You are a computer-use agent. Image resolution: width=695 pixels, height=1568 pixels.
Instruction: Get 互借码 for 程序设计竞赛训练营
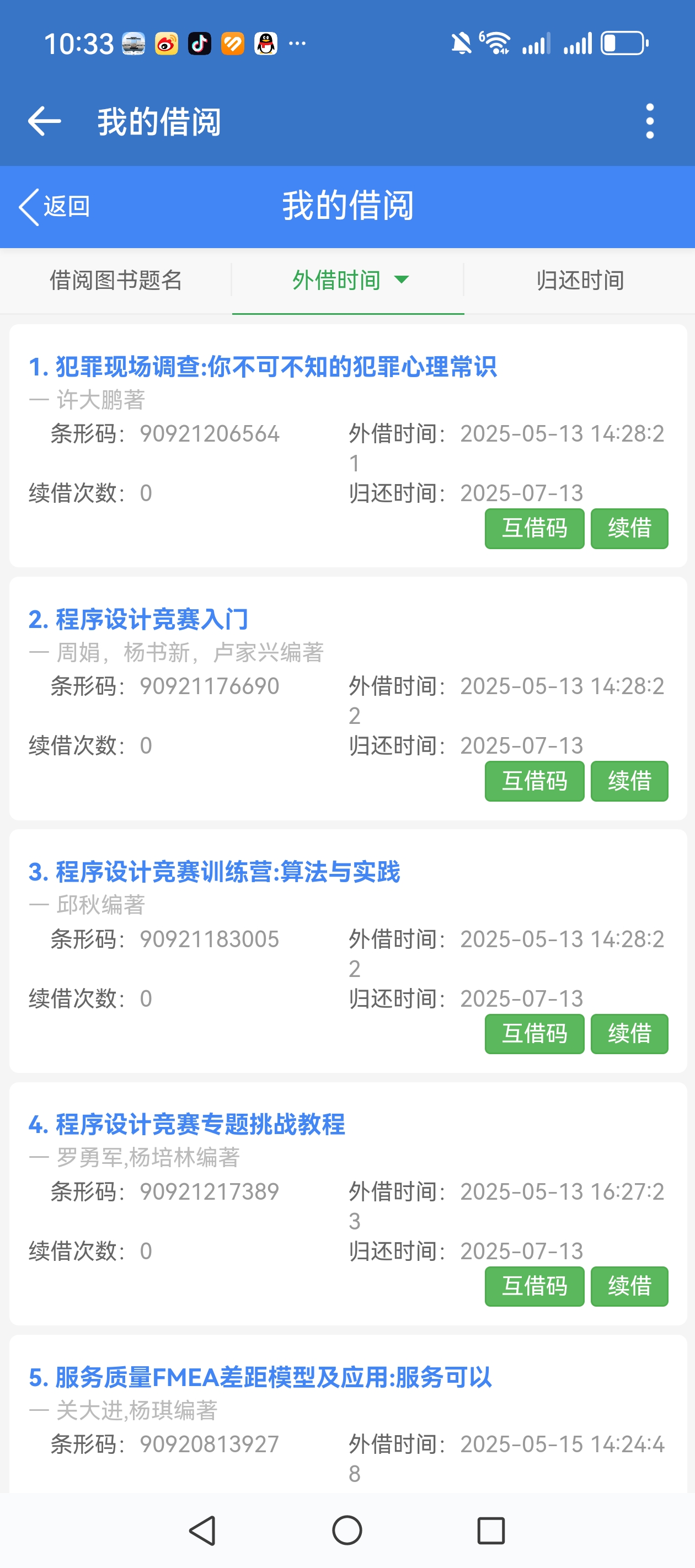coord(534,1034)
